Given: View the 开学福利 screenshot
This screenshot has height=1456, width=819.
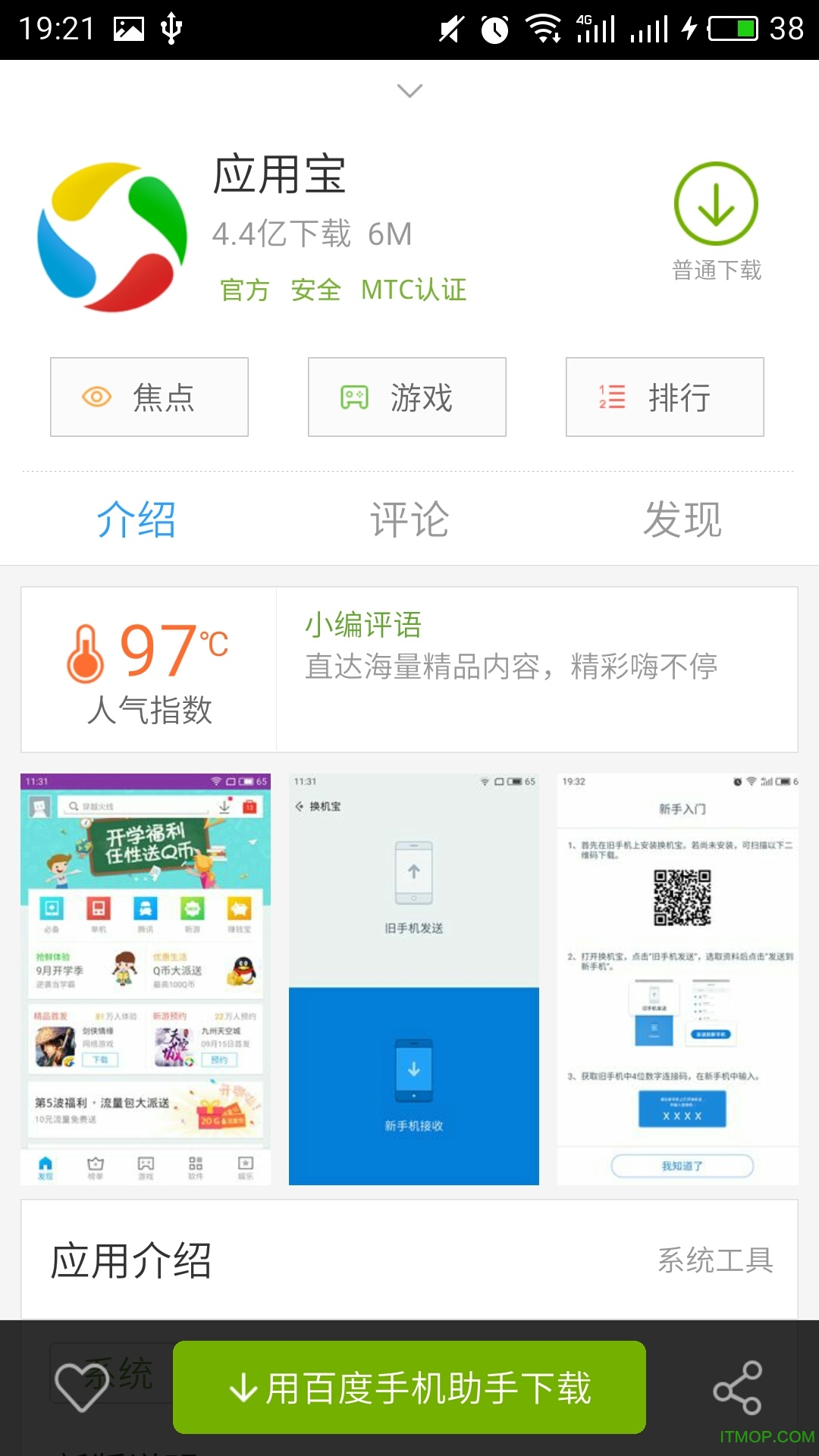Looking at the screenshot, I should 146,979.
